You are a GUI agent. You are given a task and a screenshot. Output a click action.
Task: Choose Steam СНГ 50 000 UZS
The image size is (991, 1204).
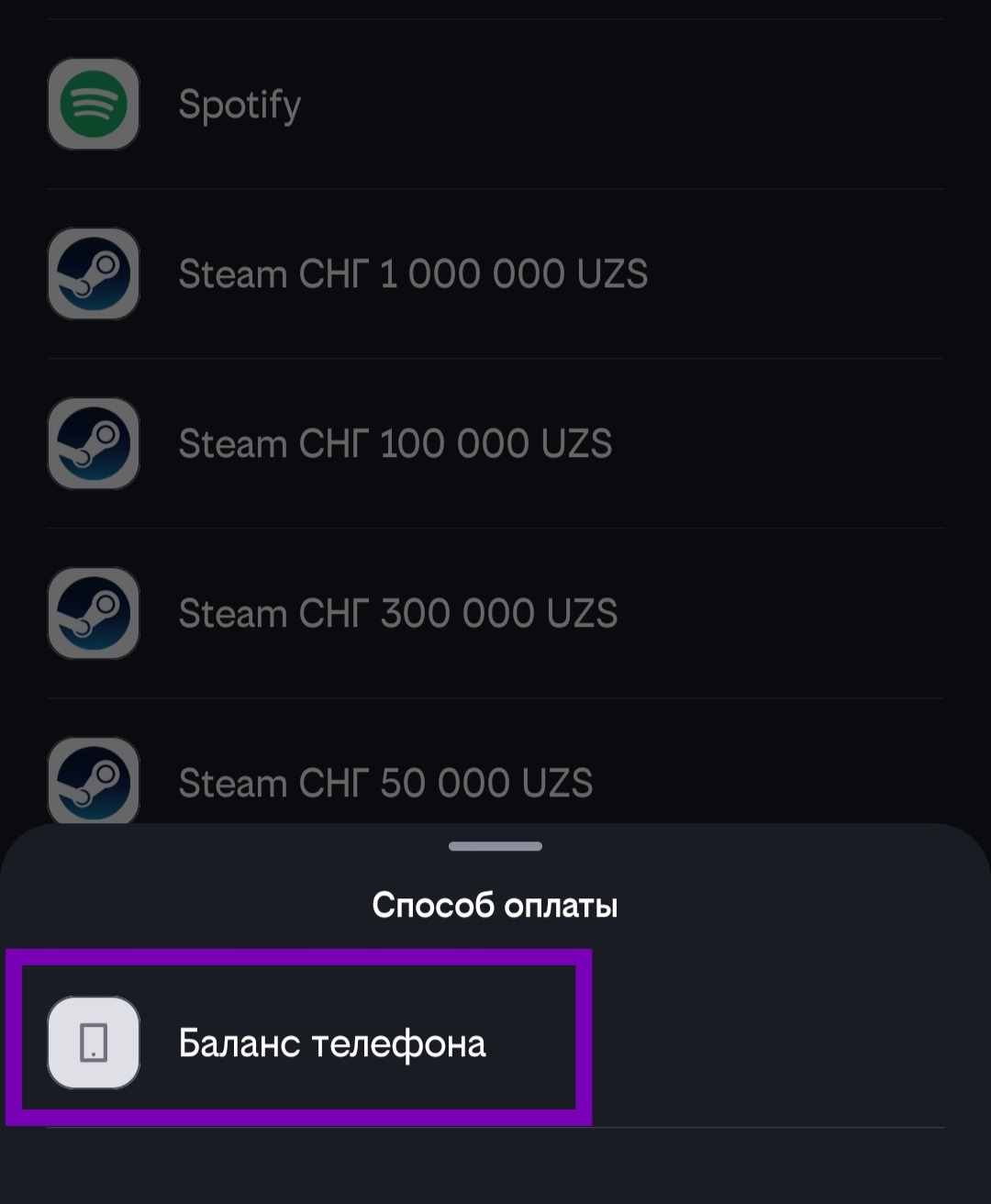pyautogui.click(x=495, y=762)
